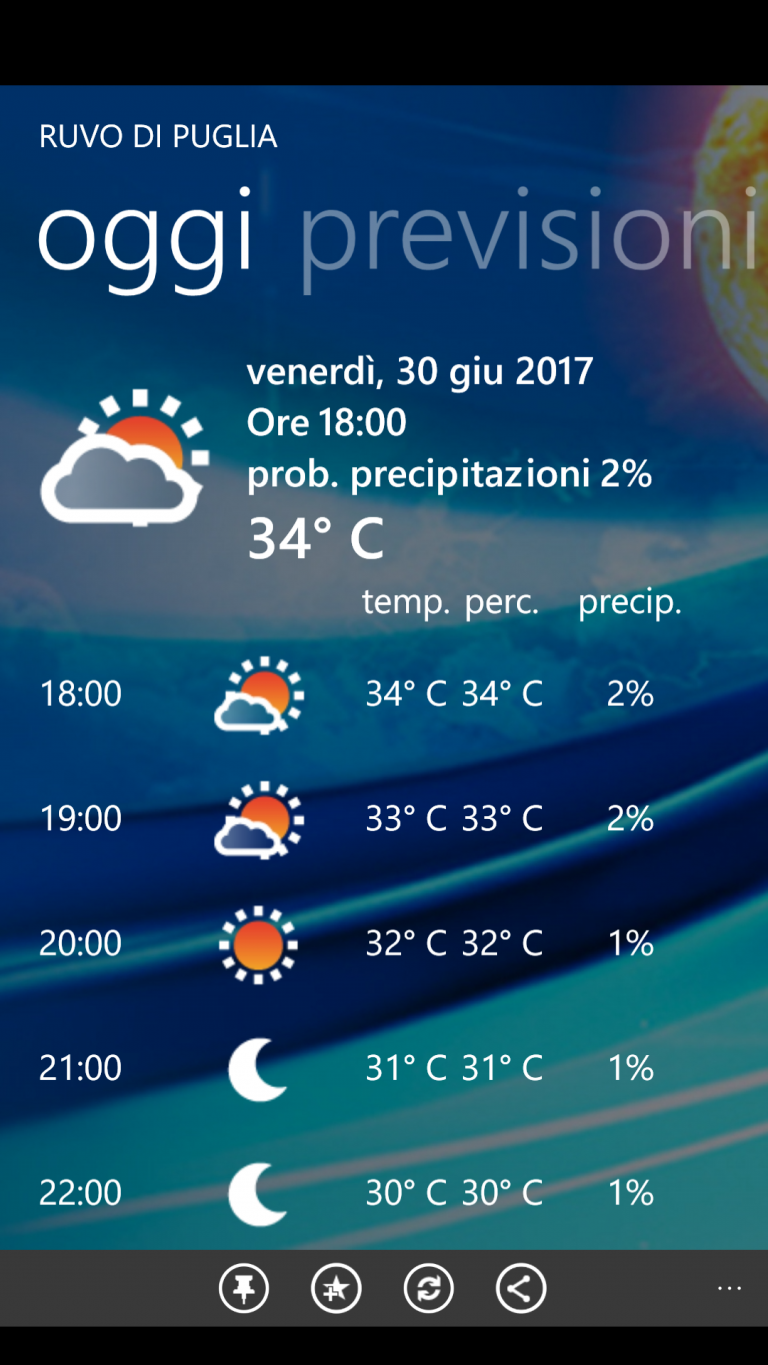768x1365 pixels.
Task: Open the overflow menu via the ellipsis
Action: (x=728, y=1288)
